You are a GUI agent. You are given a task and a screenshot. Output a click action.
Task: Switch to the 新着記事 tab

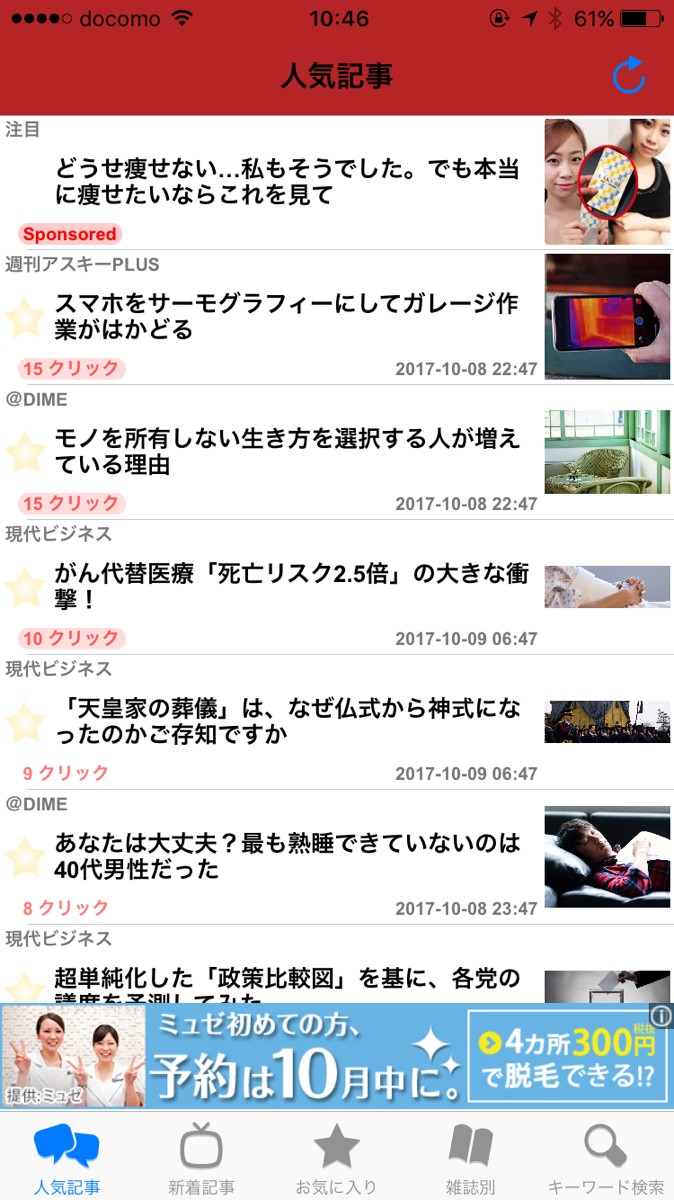(x=201, y=1156)
